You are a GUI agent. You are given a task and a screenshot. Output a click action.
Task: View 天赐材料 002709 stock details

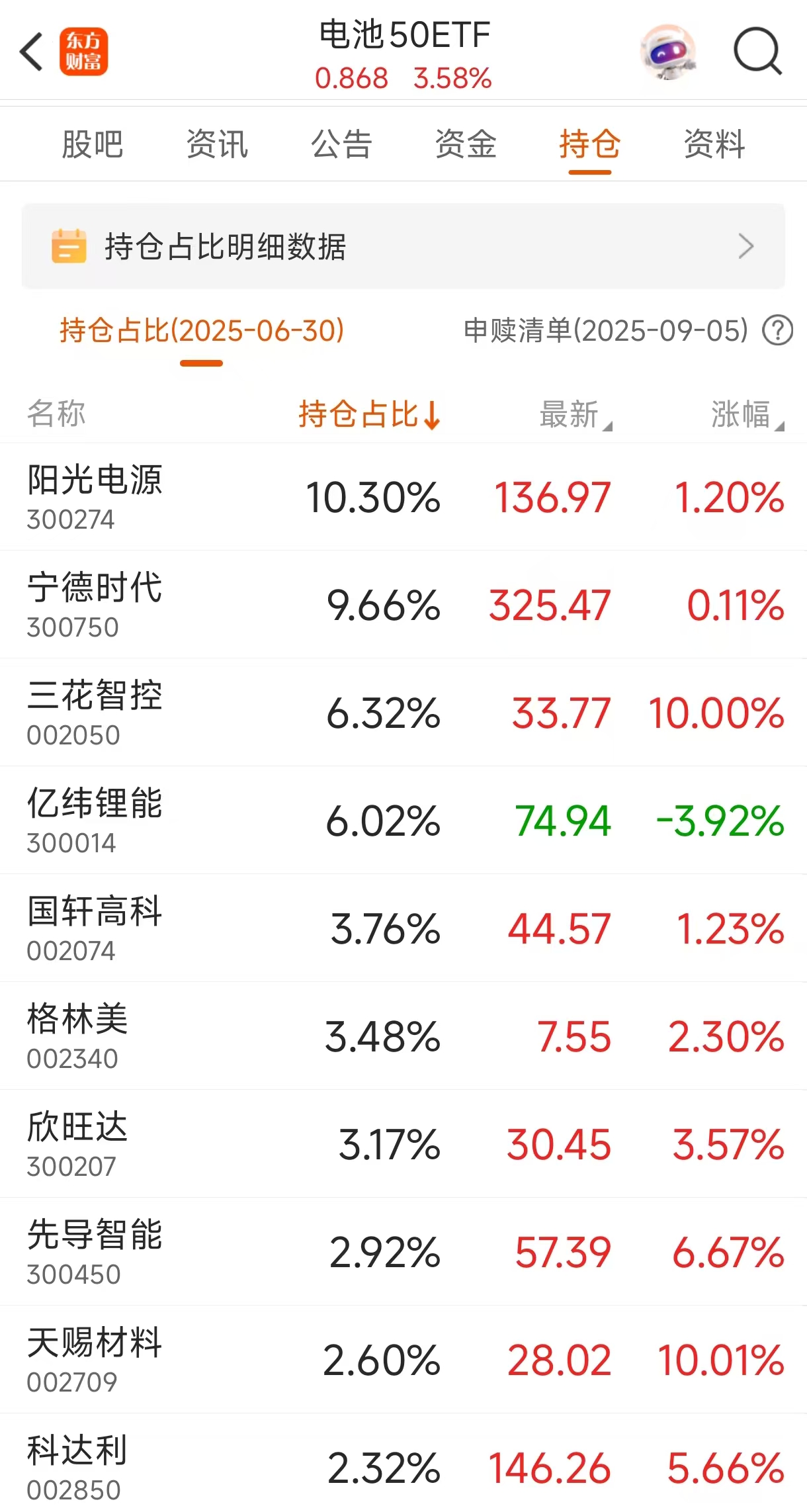403,1360
